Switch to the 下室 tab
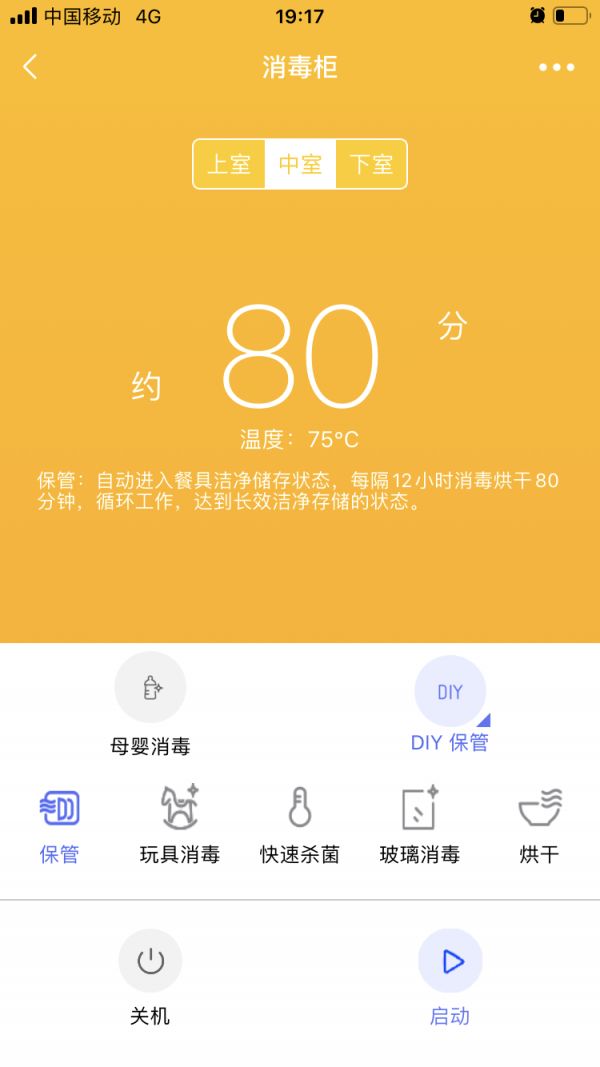 tap(371, 164)
